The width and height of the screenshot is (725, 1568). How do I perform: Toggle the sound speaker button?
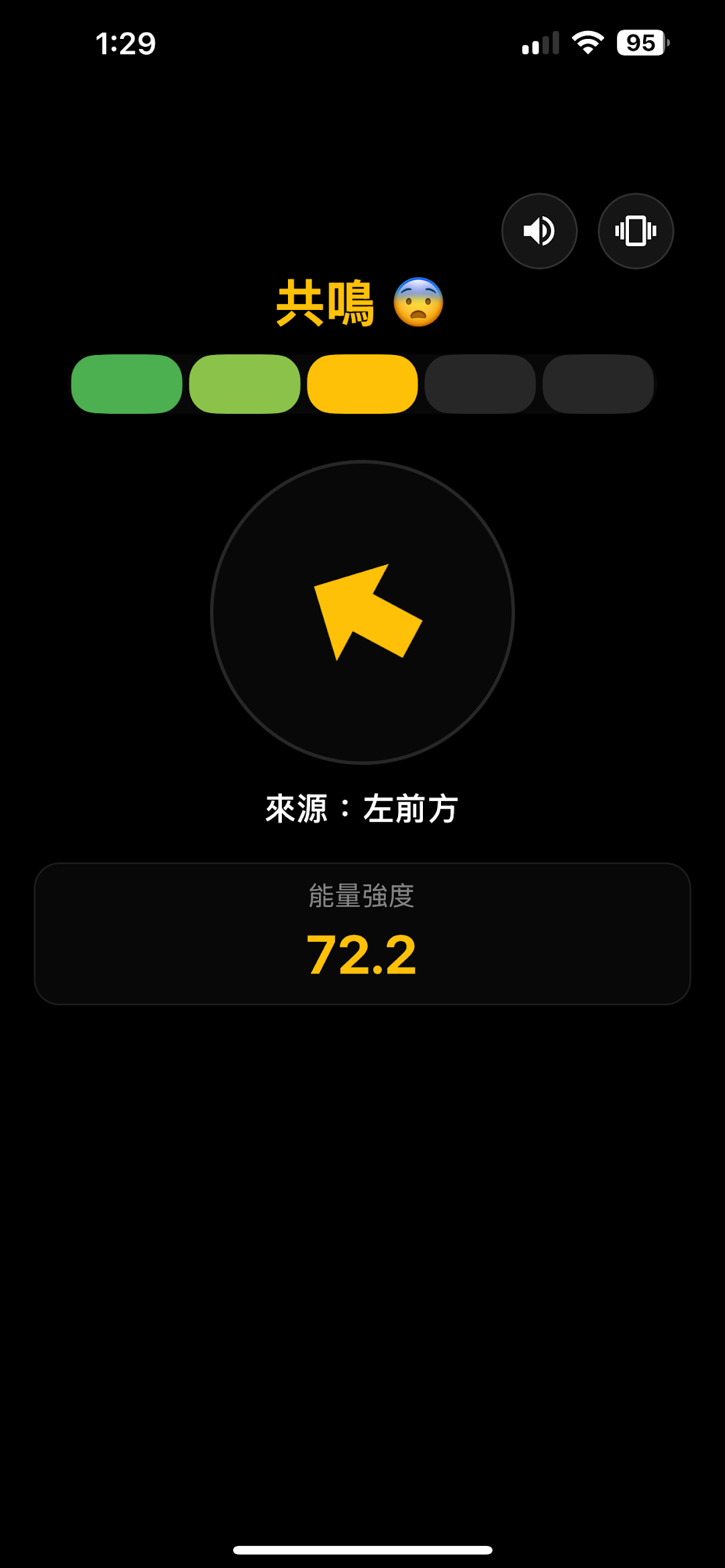pos(539,231)
